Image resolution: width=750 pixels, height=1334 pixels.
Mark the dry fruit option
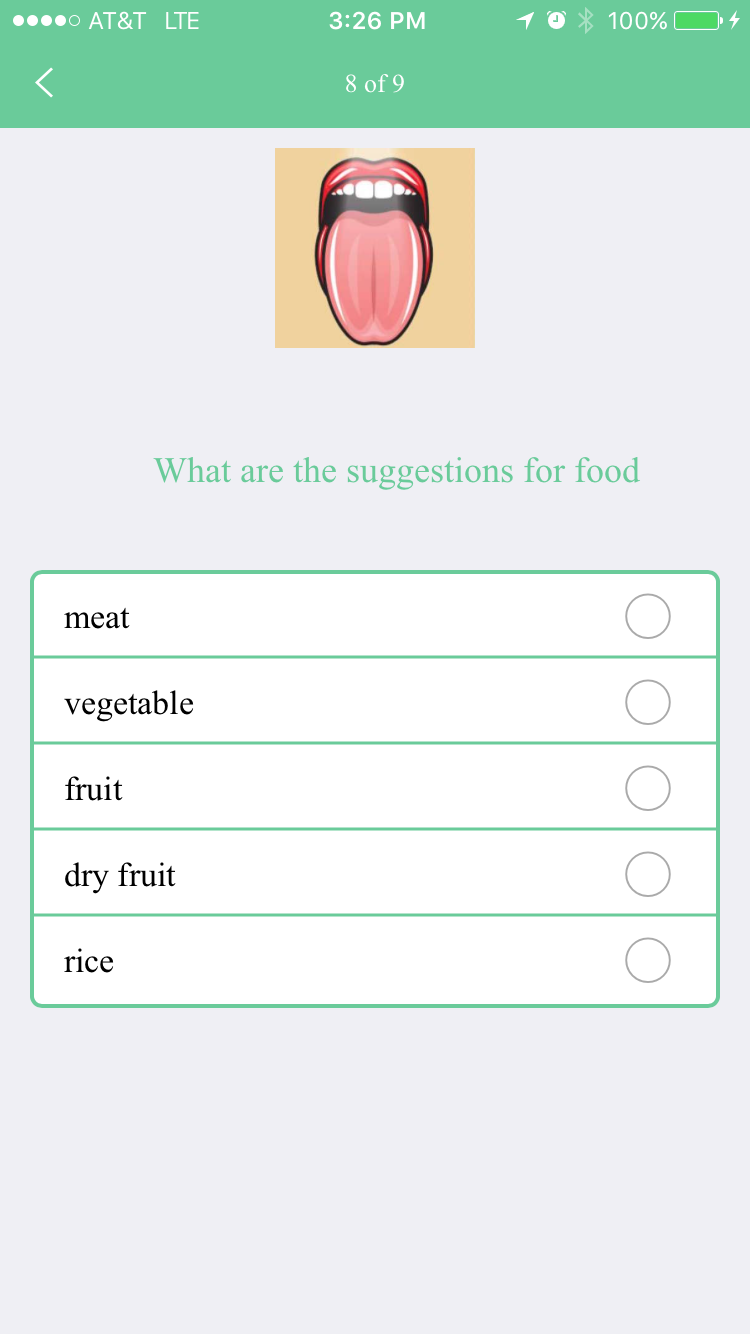coord(375,874)
